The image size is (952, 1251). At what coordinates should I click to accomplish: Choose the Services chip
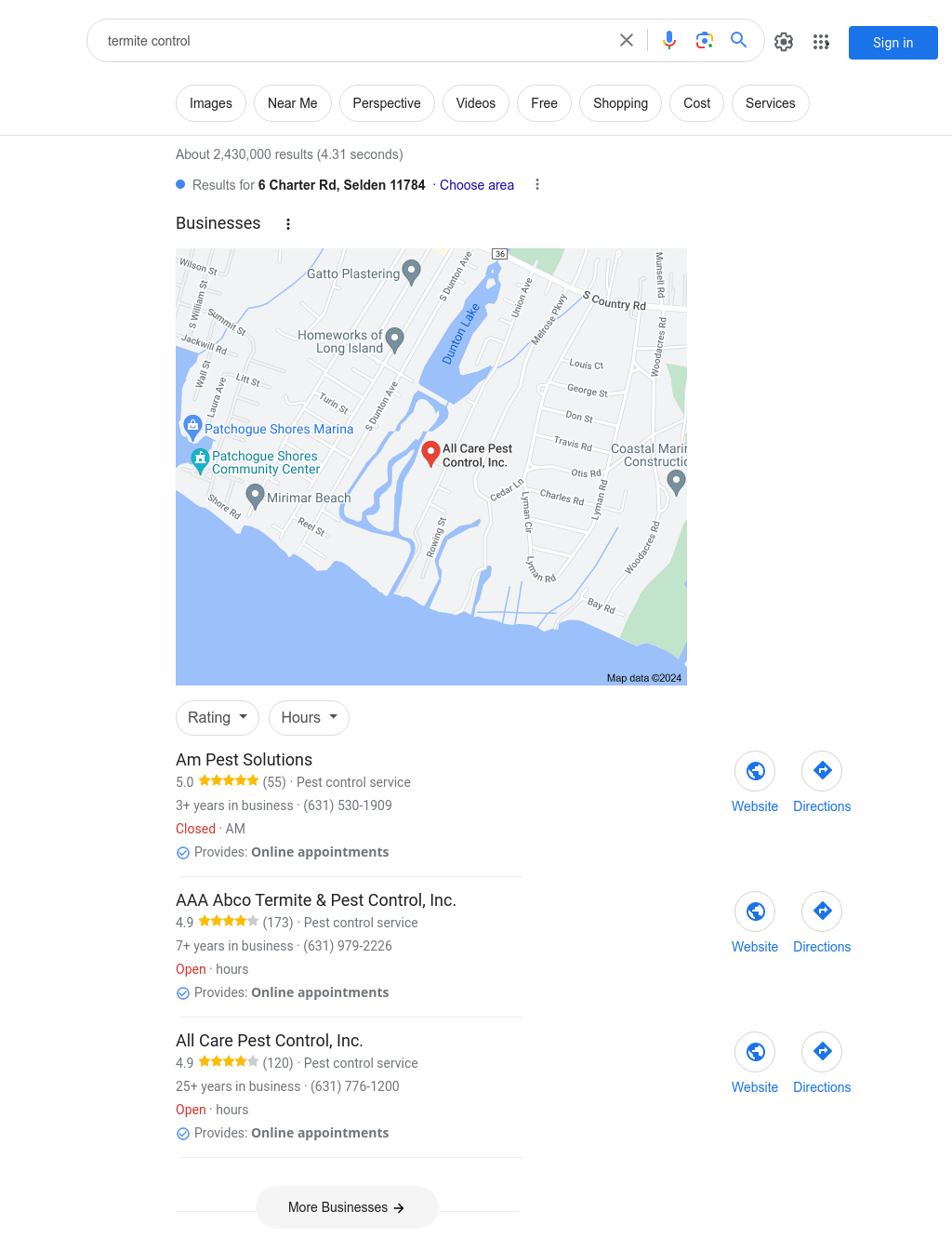[770, 103]
